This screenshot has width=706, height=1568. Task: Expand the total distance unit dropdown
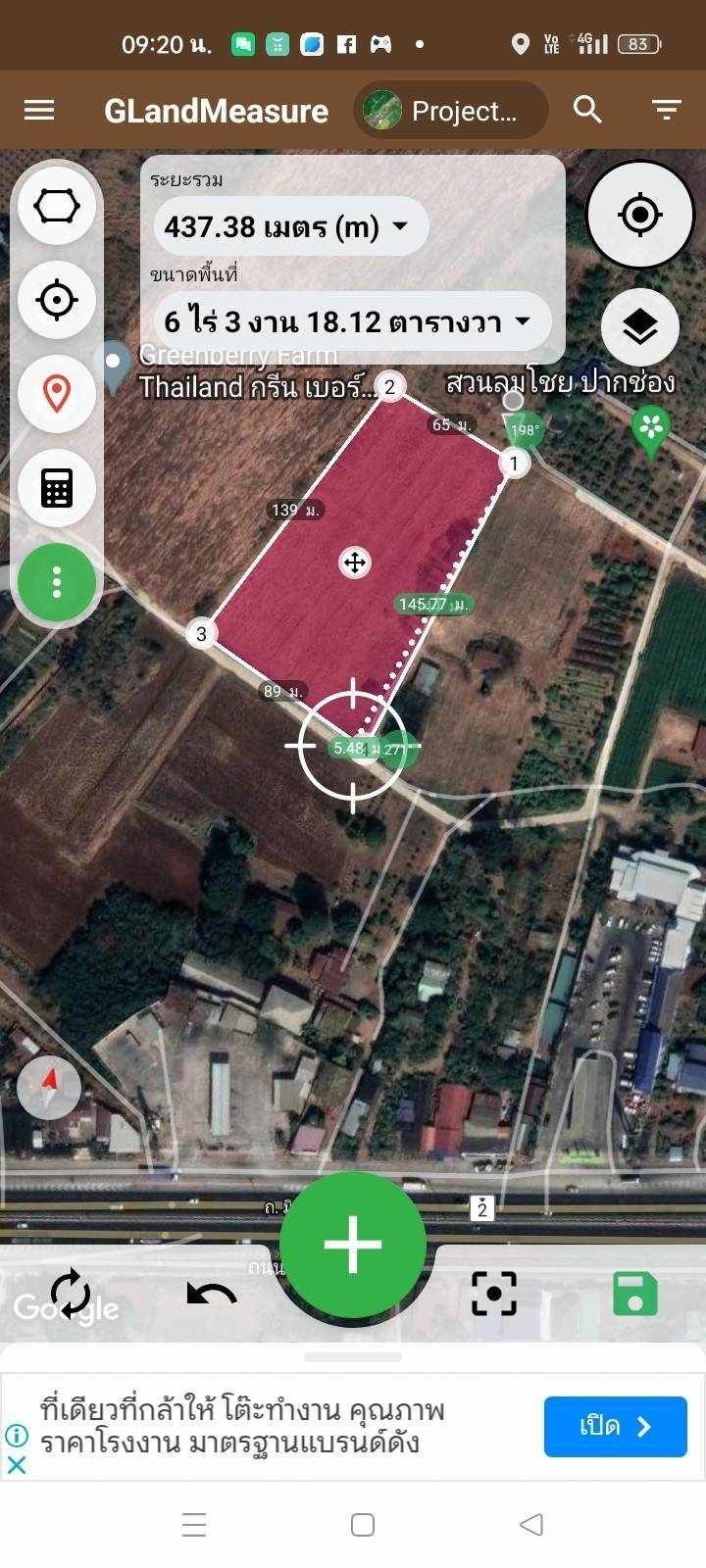tap(291, 227)
